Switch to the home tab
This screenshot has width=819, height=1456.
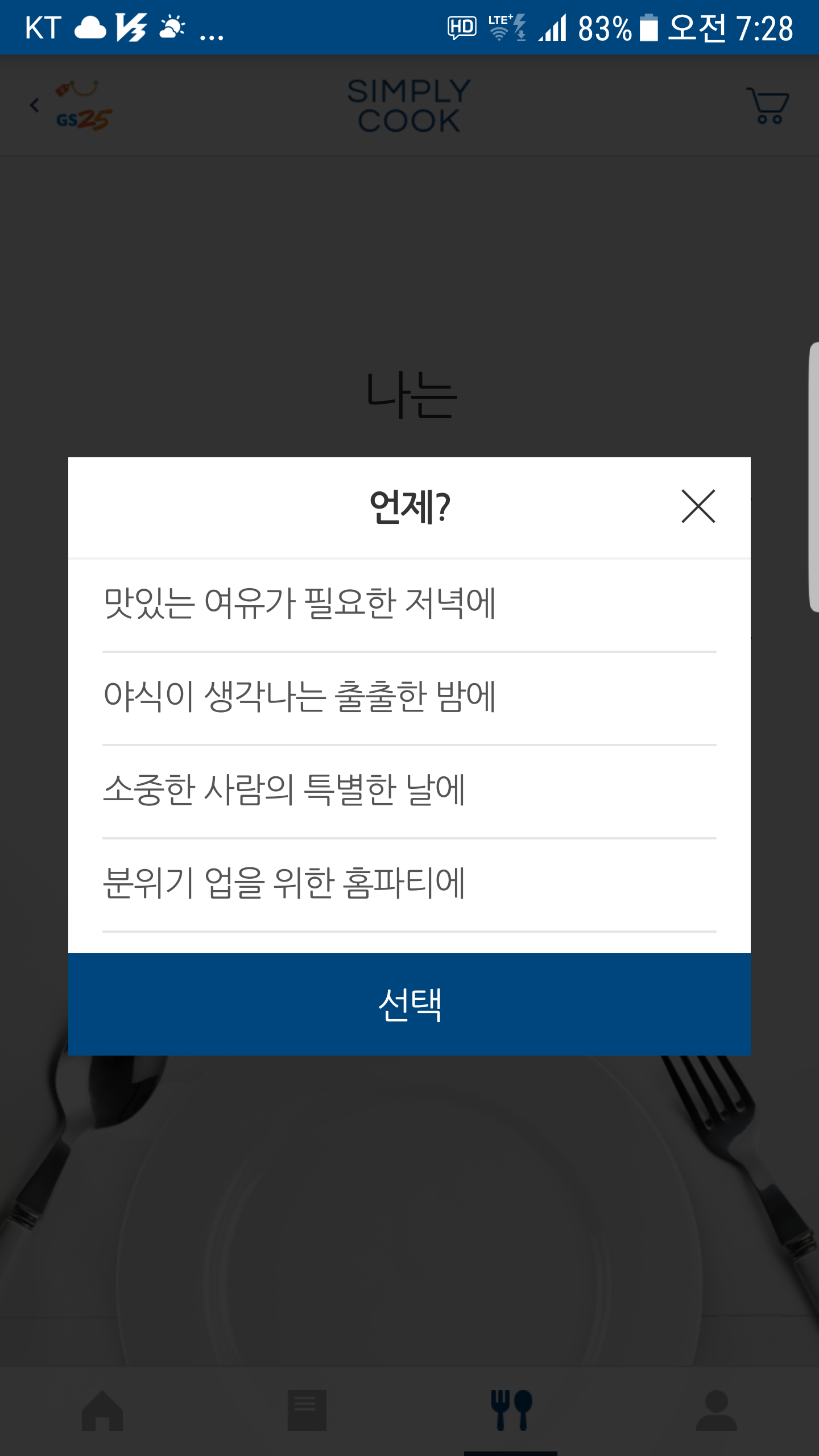[102, 1410]
